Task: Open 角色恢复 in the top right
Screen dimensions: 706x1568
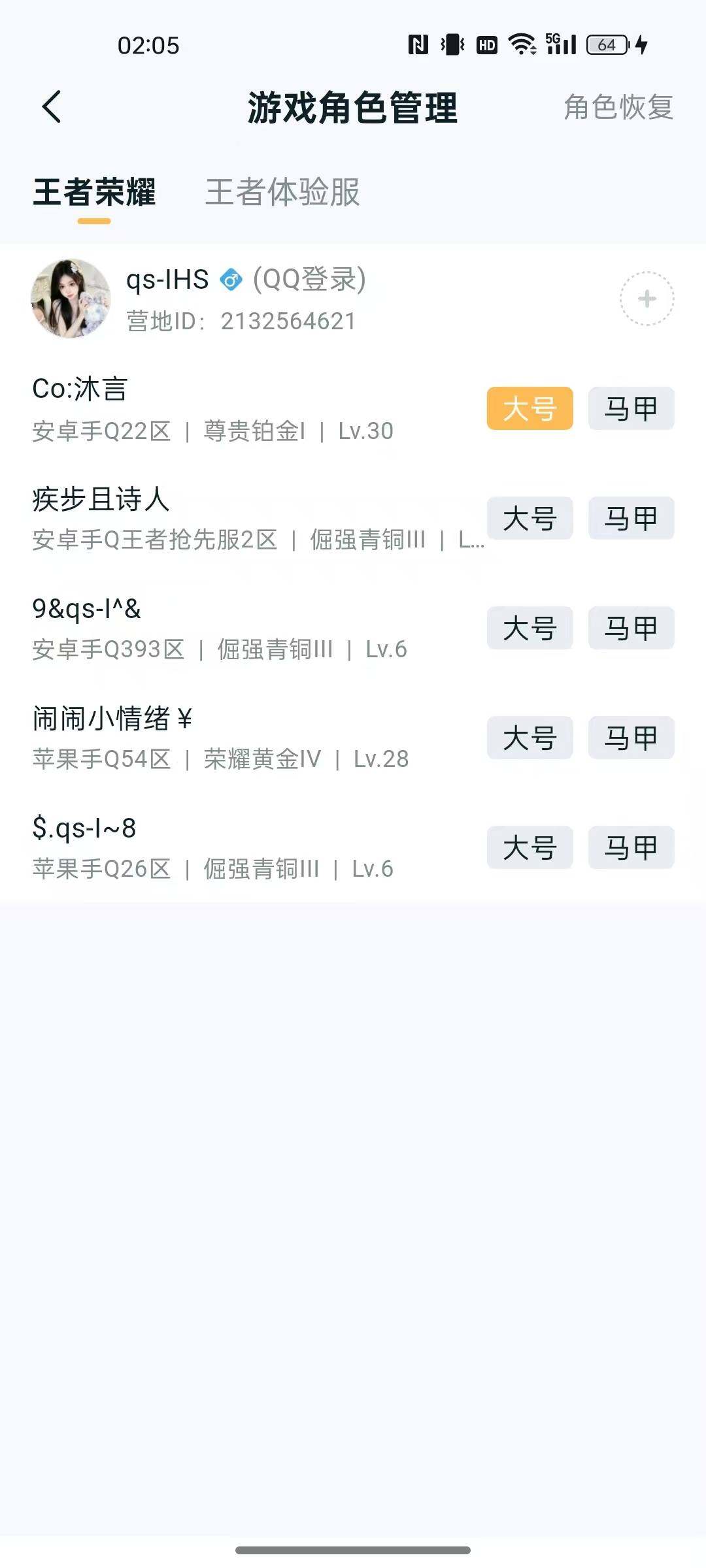Action: pos(618,108)
